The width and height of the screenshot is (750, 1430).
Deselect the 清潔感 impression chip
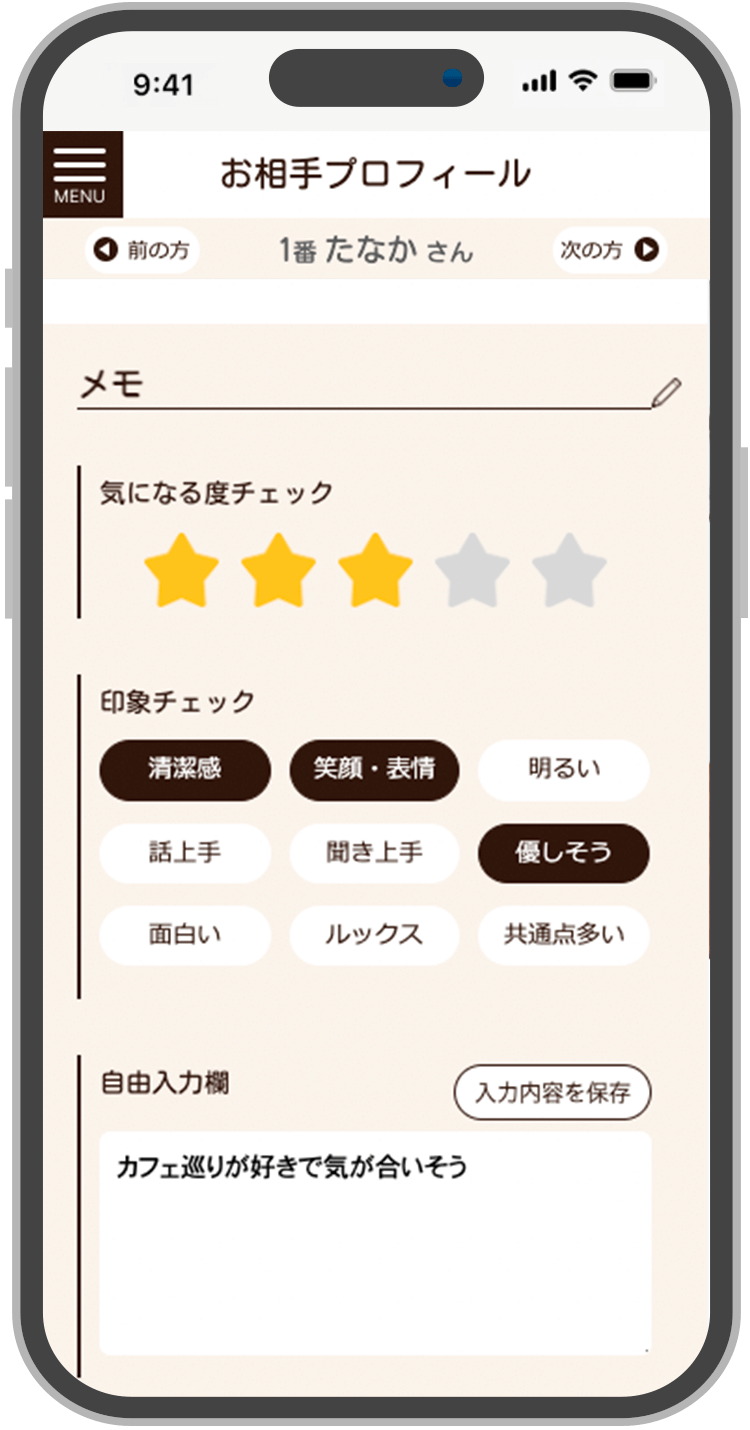(185, 770)
